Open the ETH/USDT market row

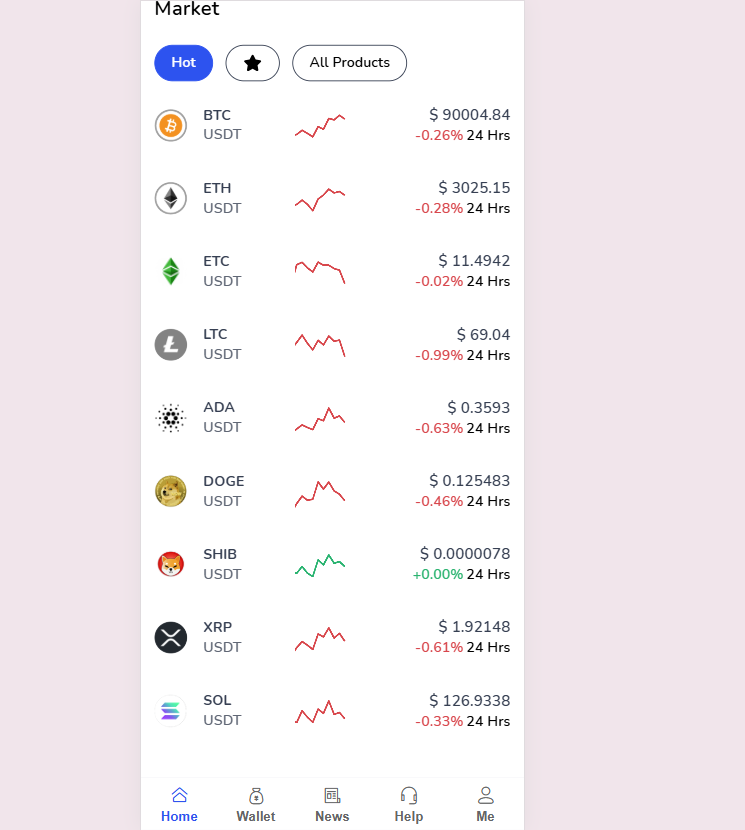tap(332, 198)
